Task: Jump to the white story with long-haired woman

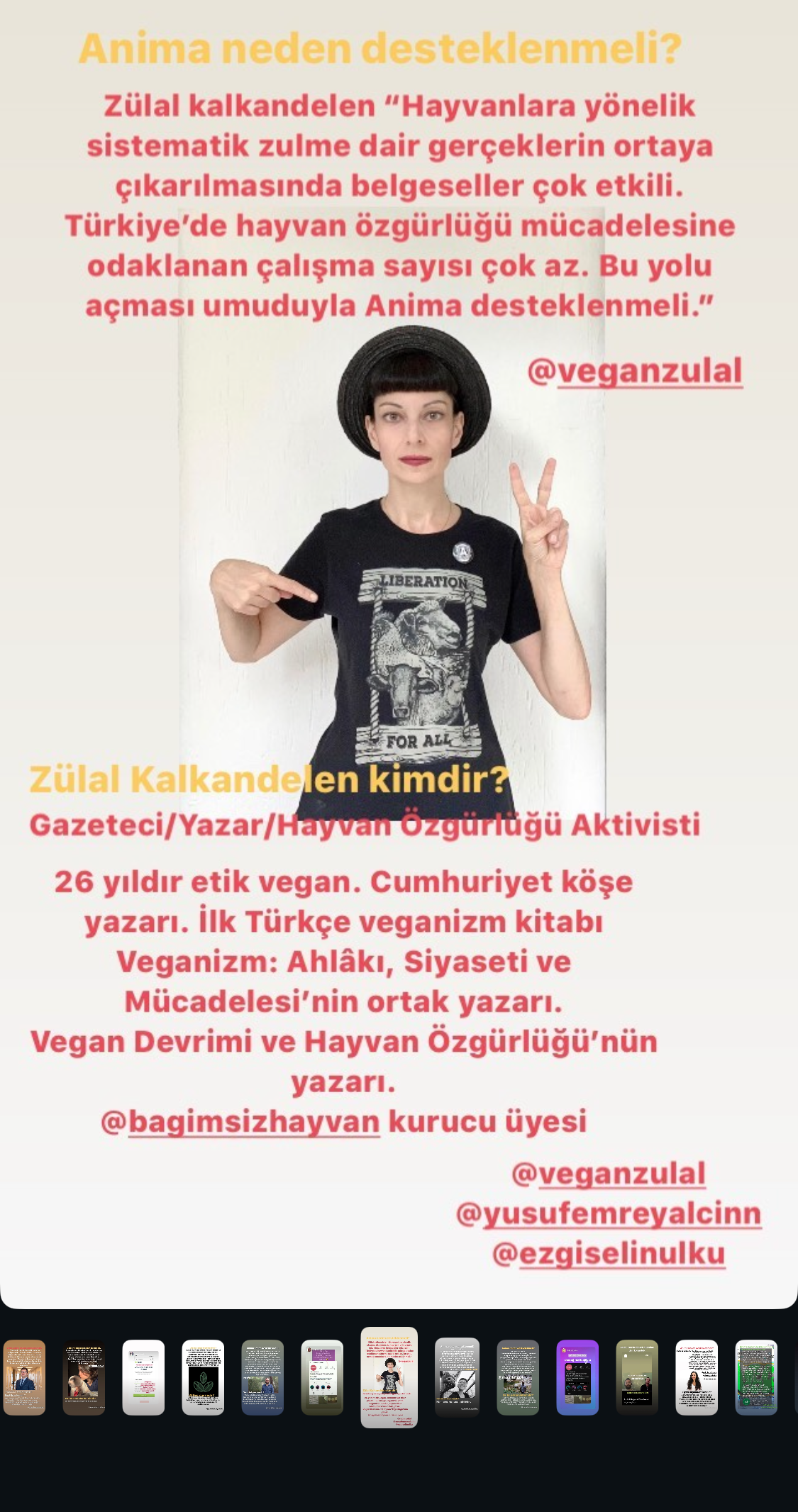Action: coord(697,1377)
